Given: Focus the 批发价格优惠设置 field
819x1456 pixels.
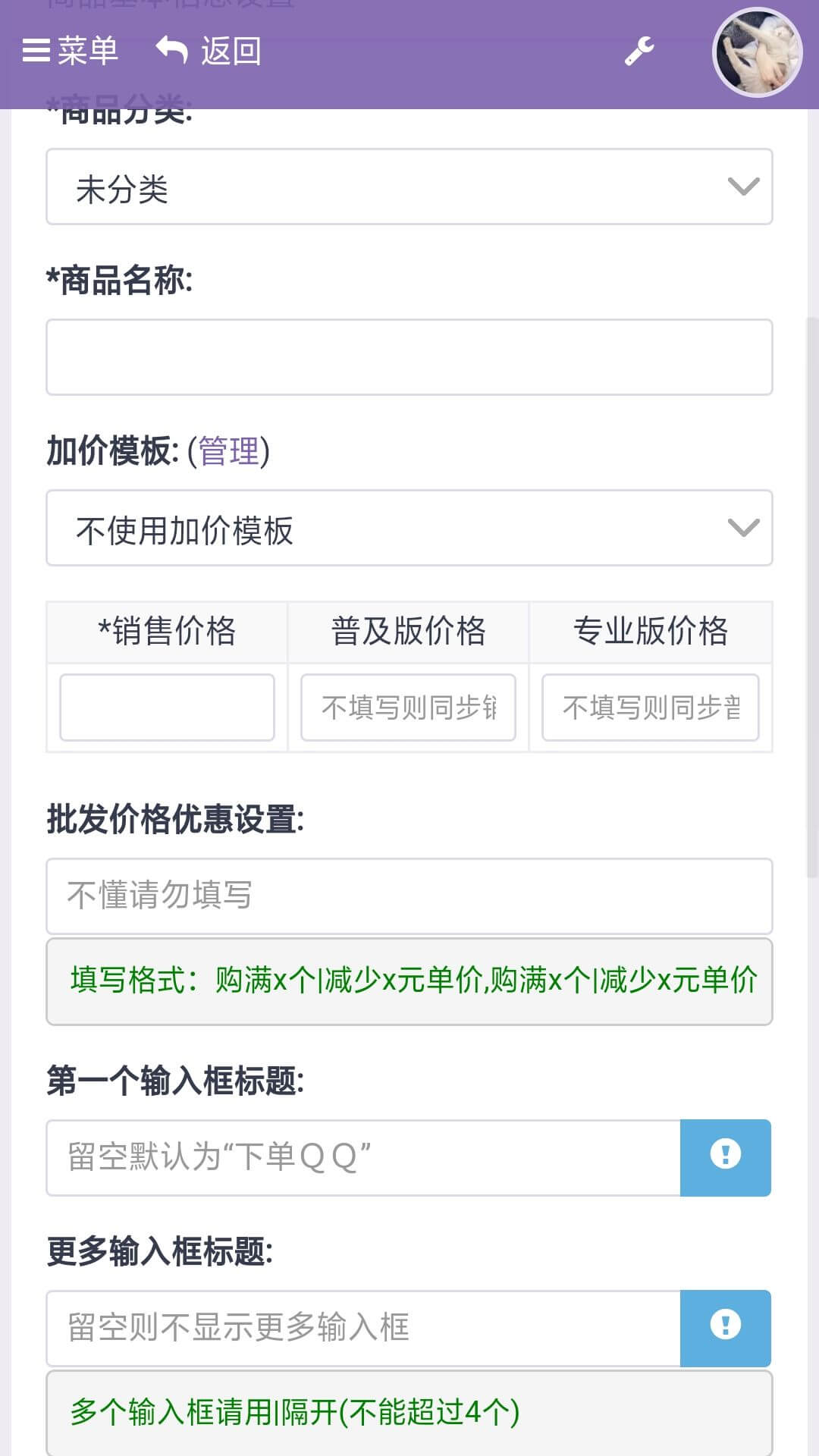Looking at the screenshot, I should click(409, 896).
